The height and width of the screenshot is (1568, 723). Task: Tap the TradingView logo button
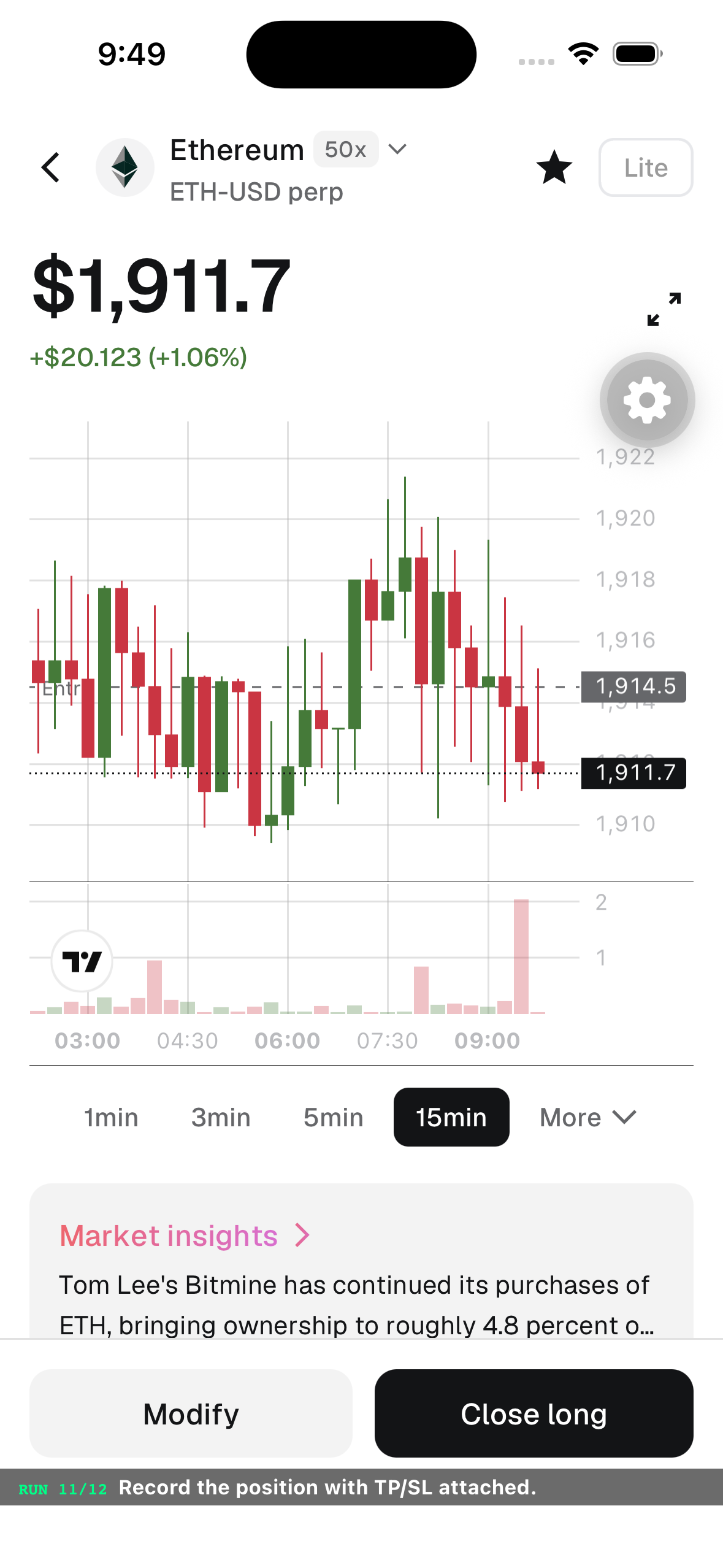tap(82, 961)
